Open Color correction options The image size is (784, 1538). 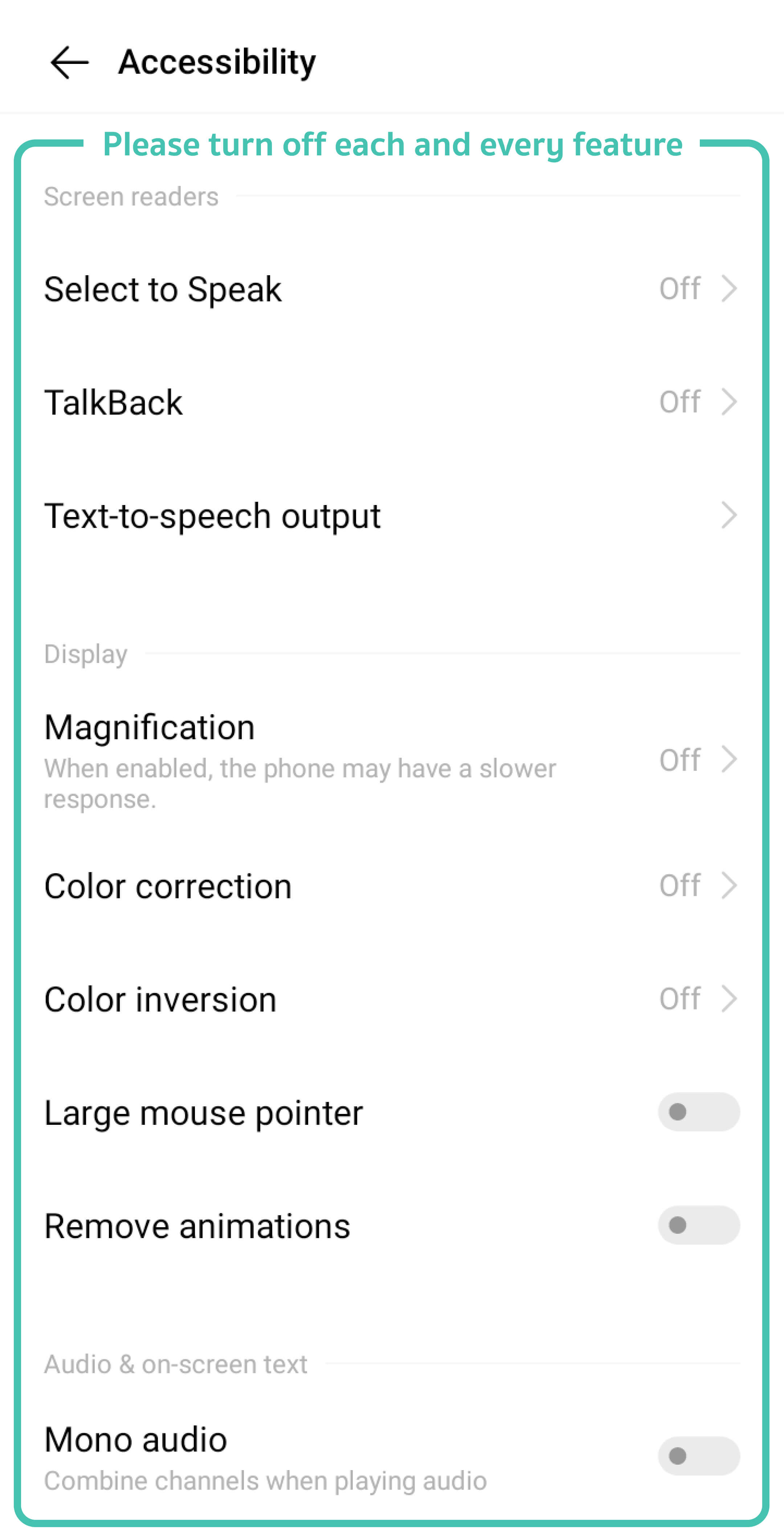pyautogui.click(x=391, y=886)
